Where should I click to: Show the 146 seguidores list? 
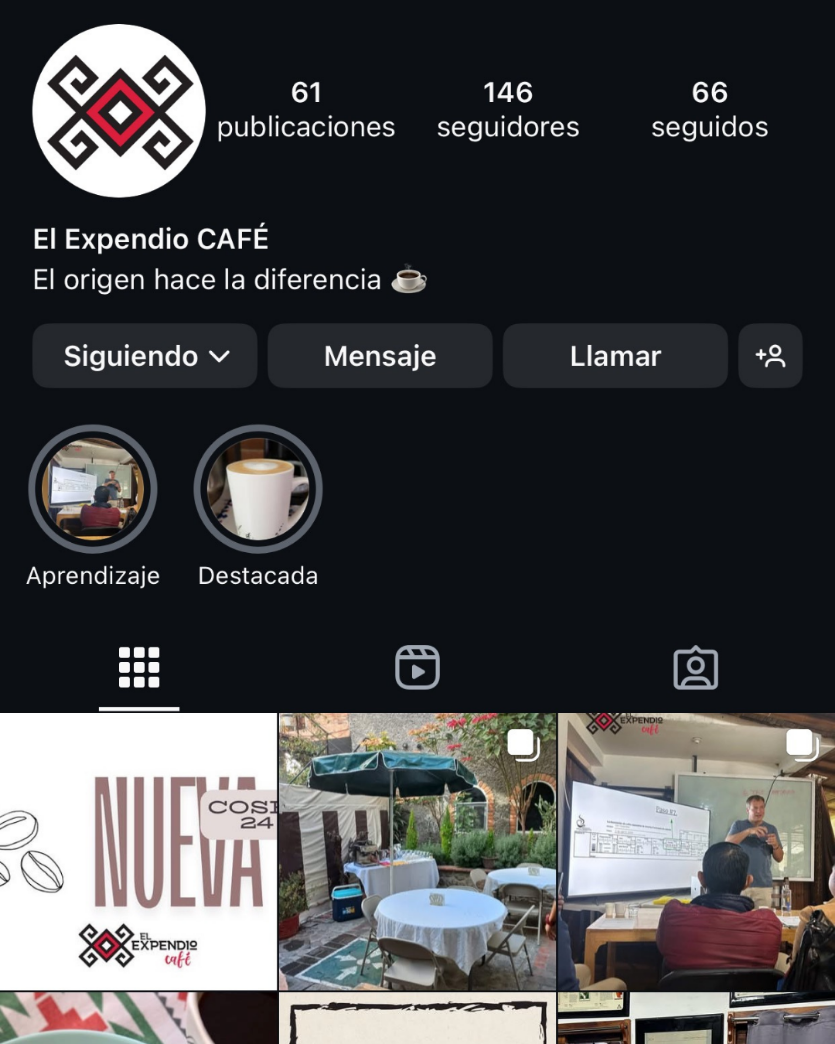pos(508,110)
